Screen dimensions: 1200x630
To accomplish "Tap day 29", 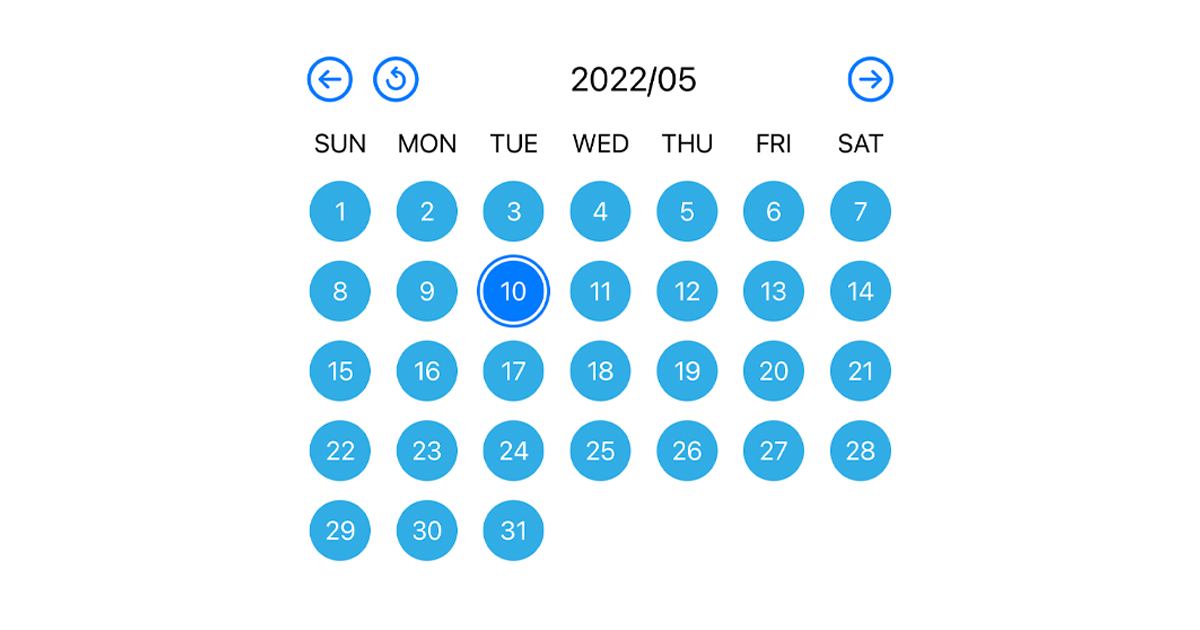I will click(x=340, y=530).
